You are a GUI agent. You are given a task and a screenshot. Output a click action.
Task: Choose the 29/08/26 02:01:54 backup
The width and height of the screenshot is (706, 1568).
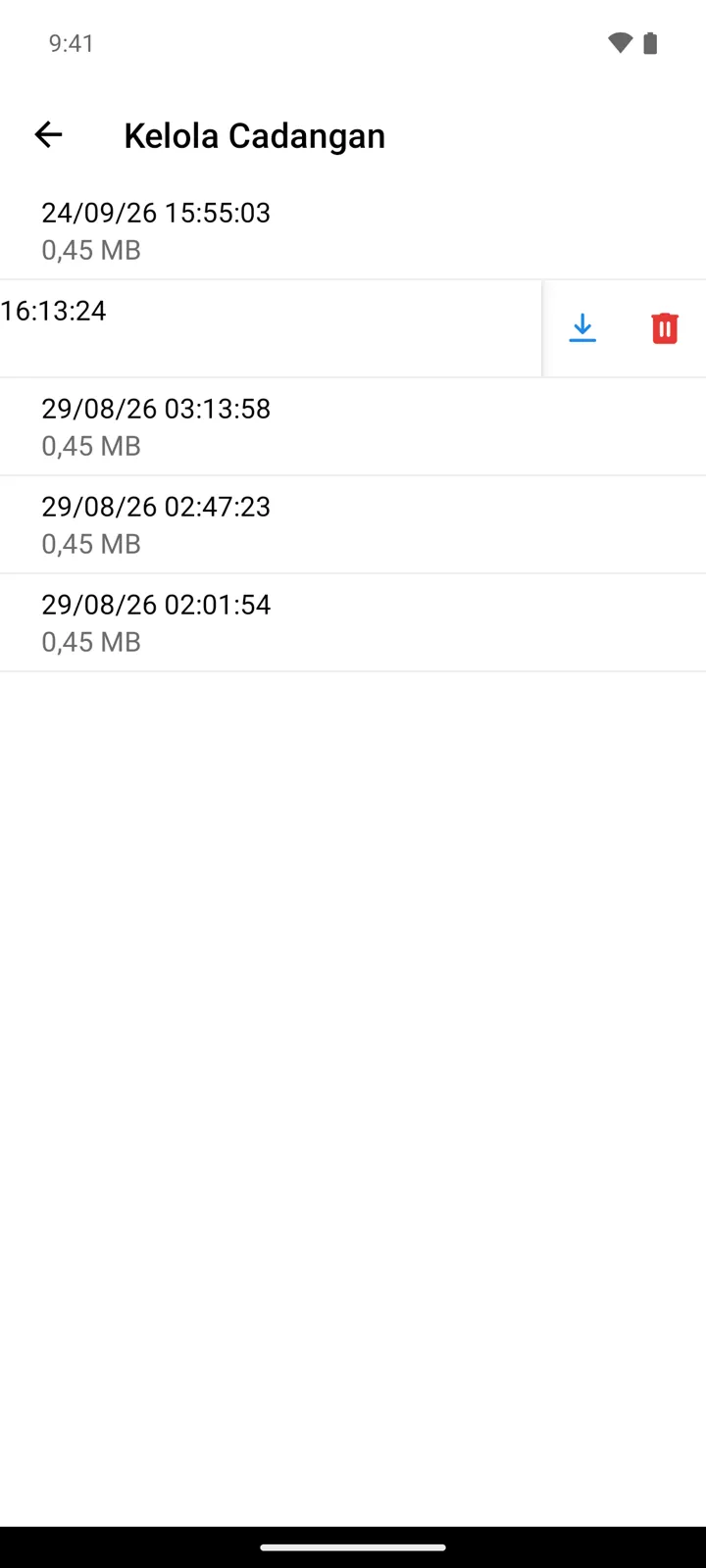point(353,622)
